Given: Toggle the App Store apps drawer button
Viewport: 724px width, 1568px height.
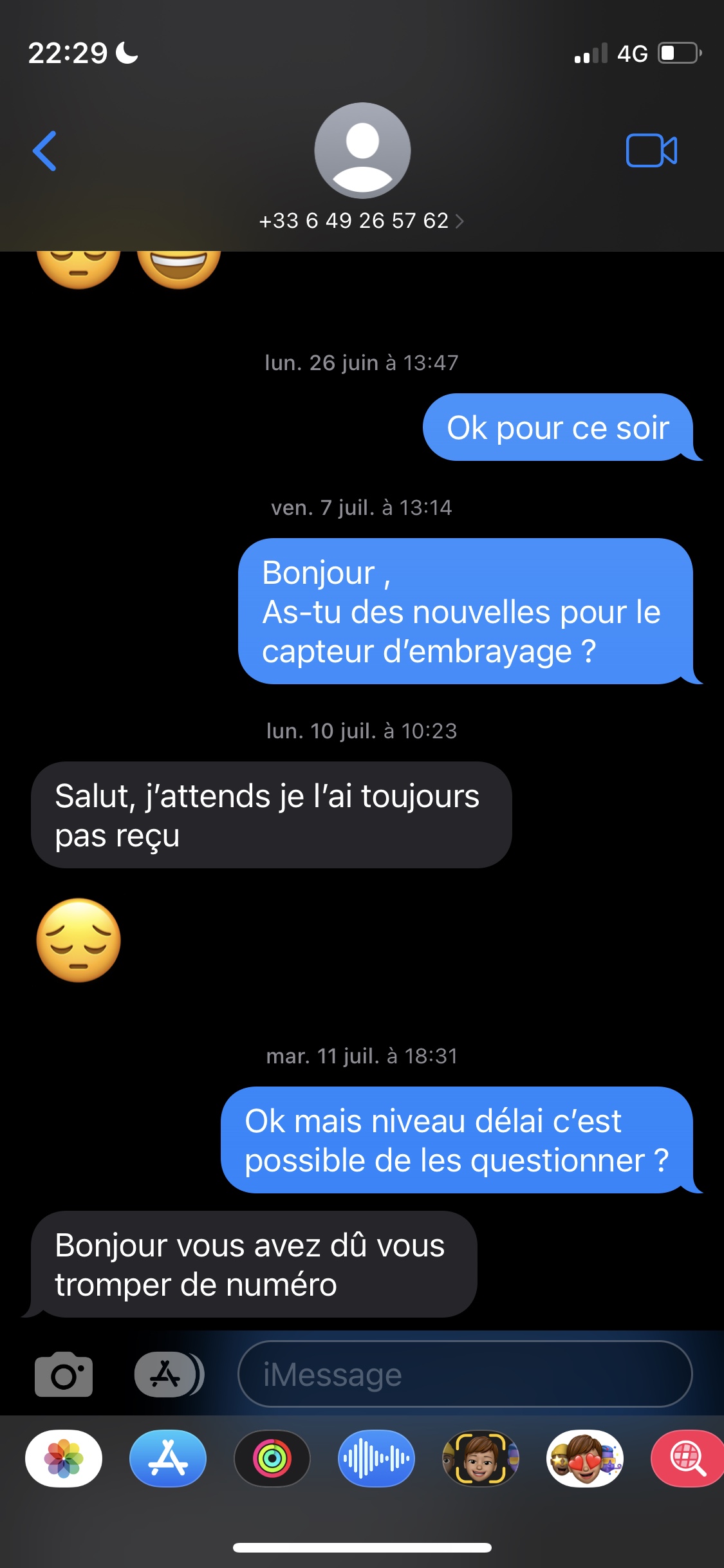Looking at the screenshot, I should coord(167,1374).
